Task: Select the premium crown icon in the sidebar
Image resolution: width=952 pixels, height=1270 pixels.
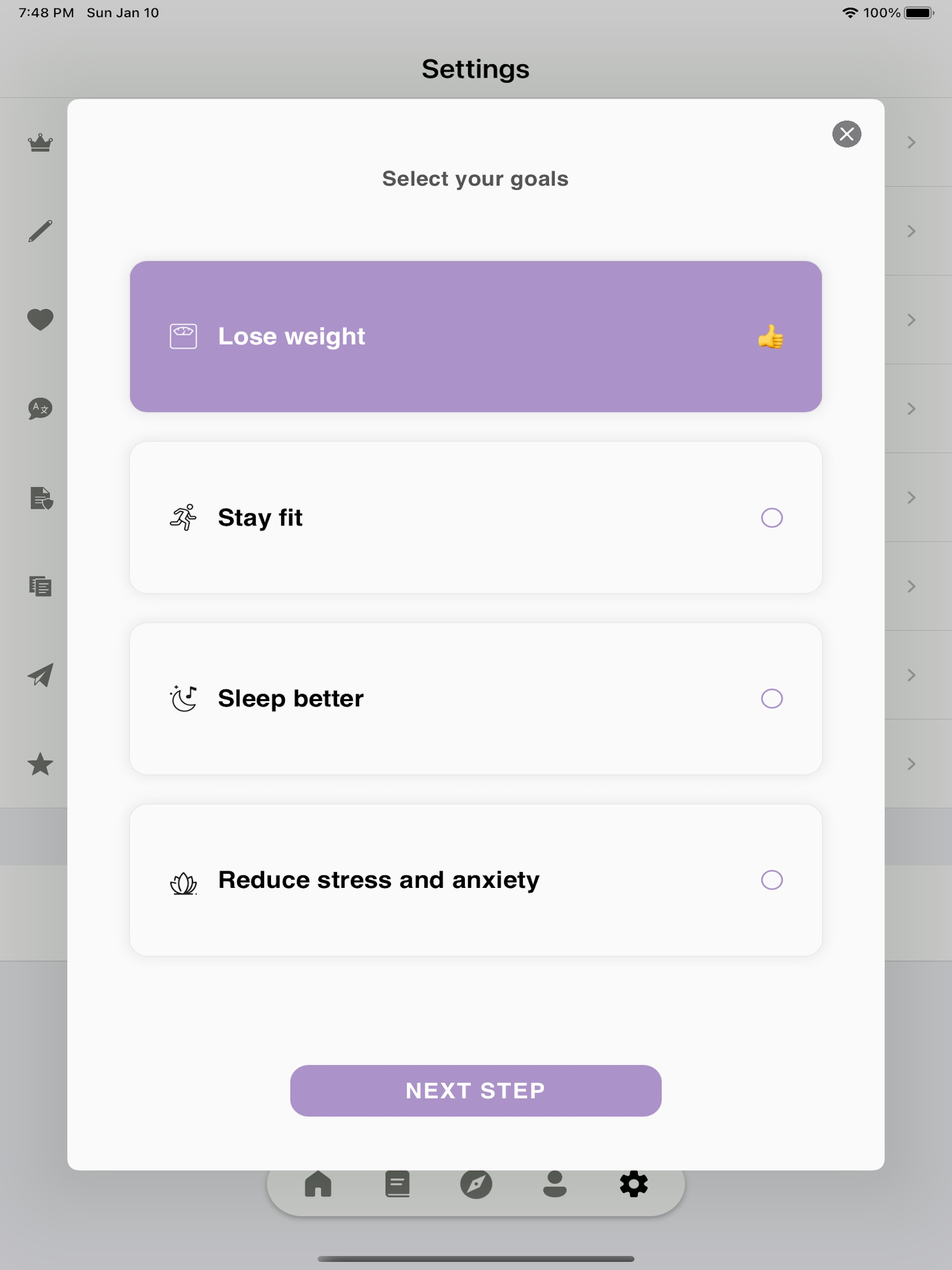Action: click(40, 142)
